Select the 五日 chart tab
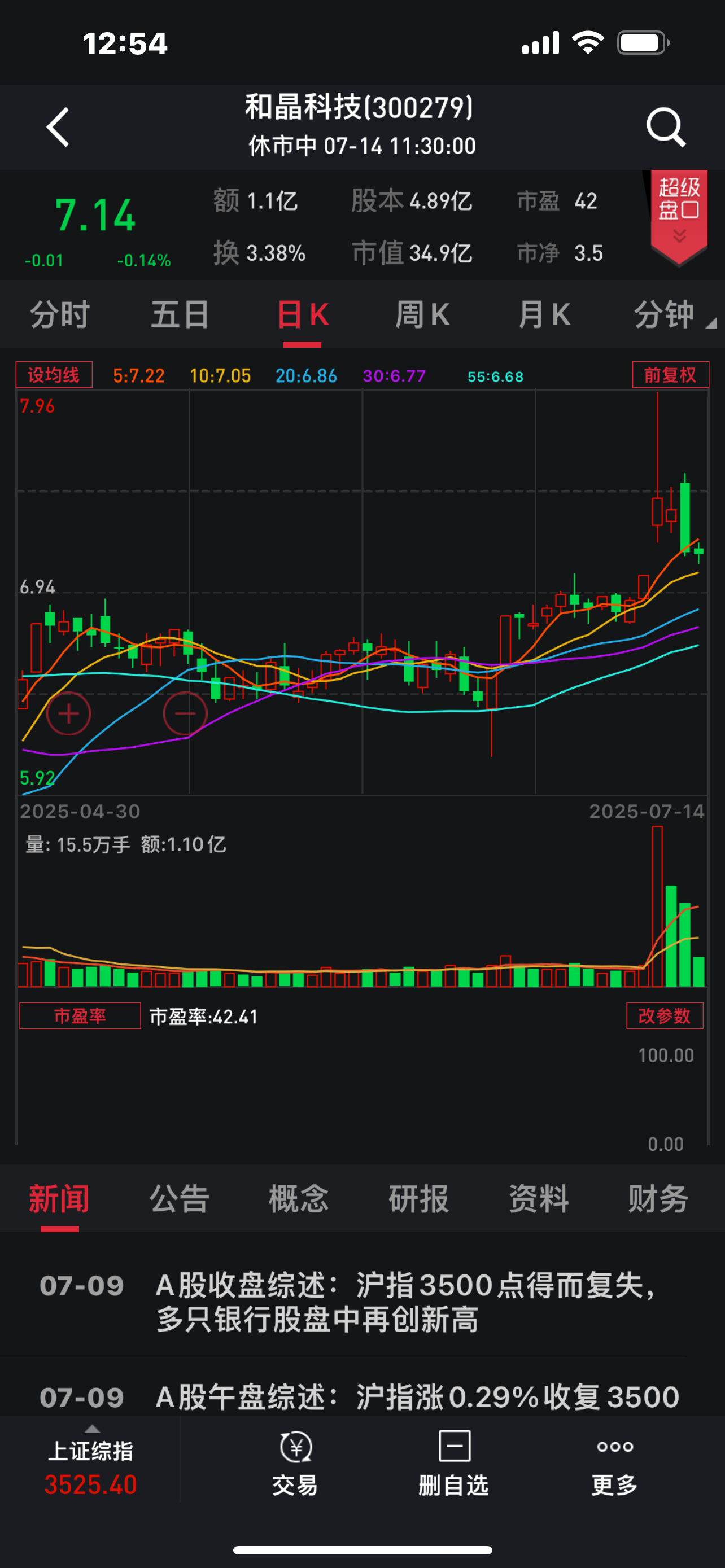This screenshot has height=1568, width=725. [180, 315]
